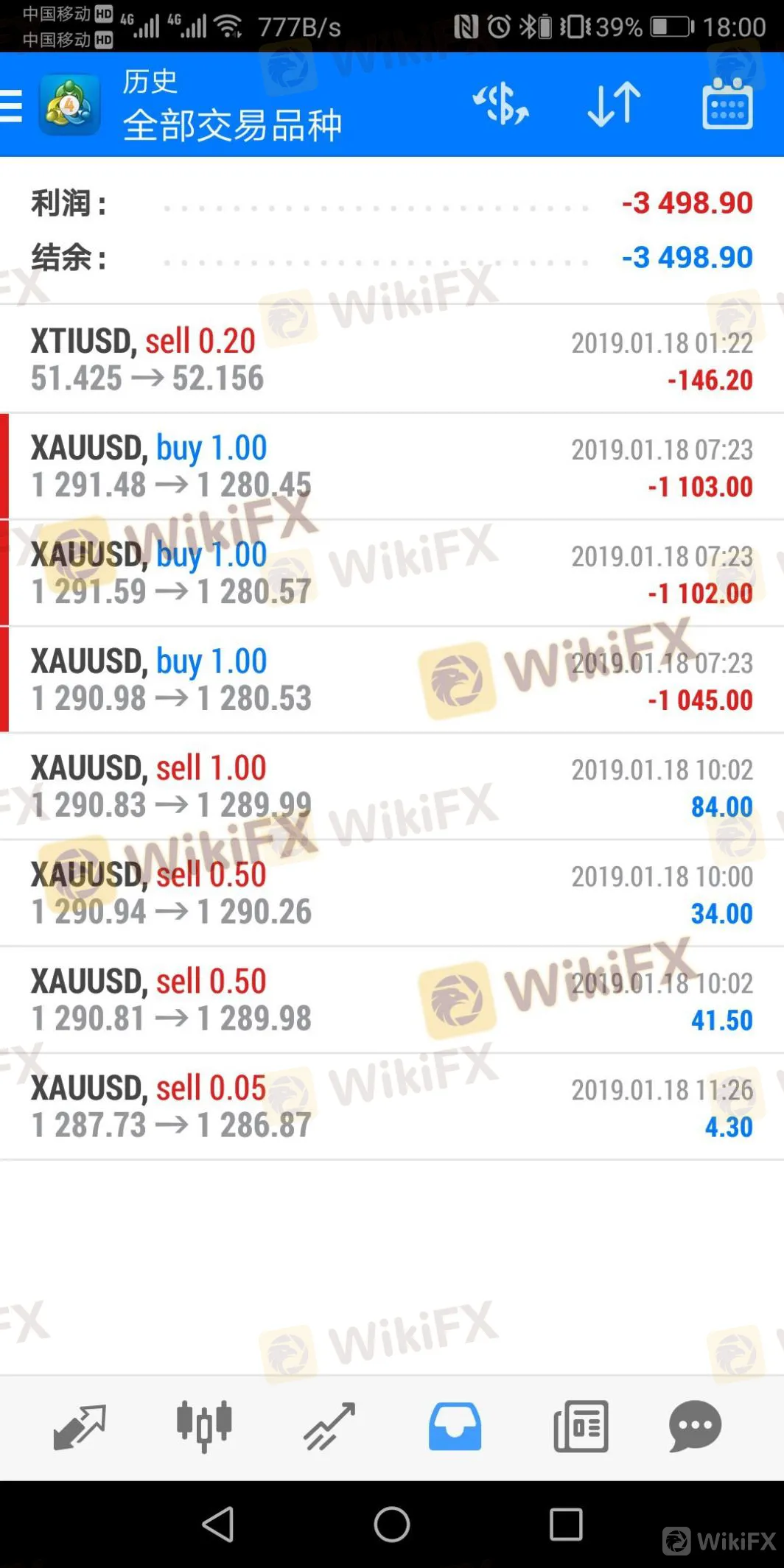
Task: Switch to the candlestick chart tab
Action: [x=204, y=1427]
